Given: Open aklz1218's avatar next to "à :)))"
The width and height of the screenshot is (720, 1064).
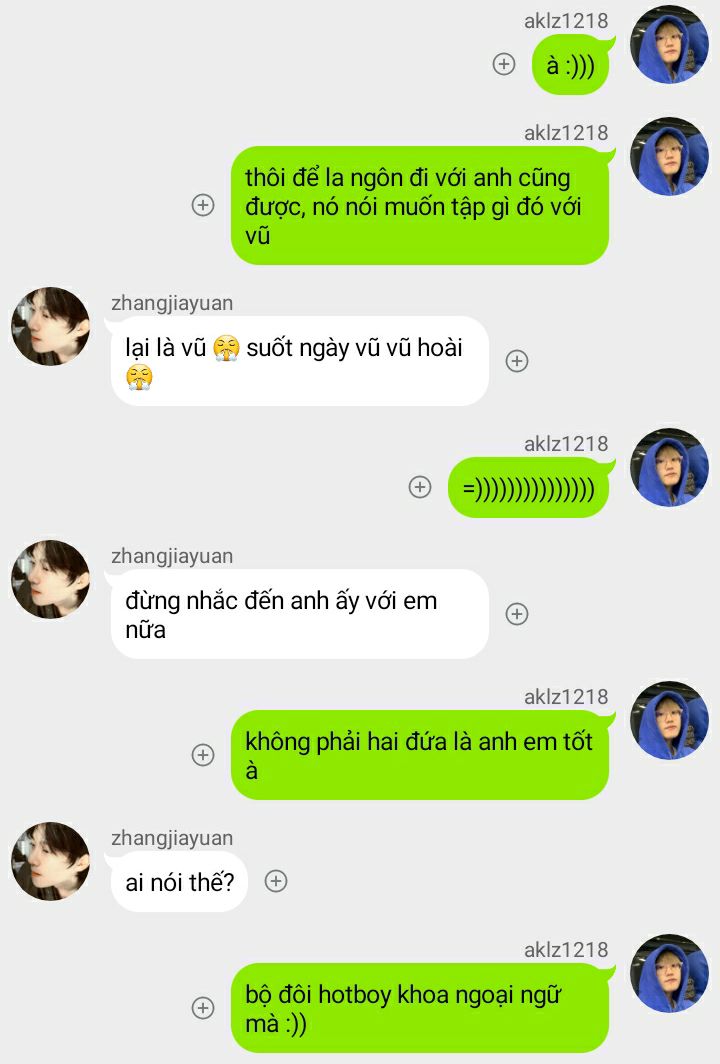Looking at the screenshot, I should pyautogui.click(x=669, y=46).
